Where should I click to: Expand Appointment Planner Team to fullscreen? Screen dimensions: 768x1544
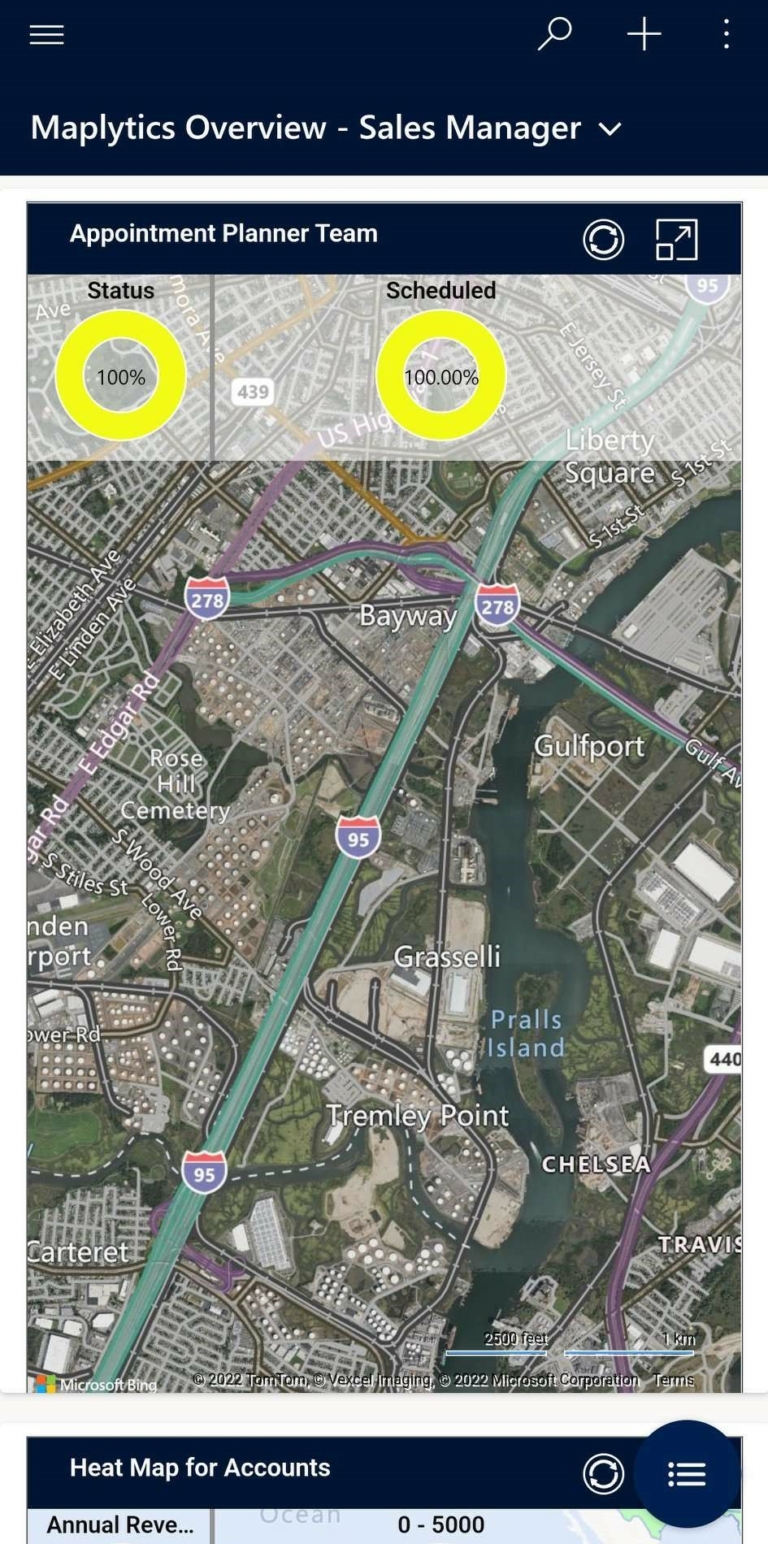pyautogui.click(x=677, y=239)
